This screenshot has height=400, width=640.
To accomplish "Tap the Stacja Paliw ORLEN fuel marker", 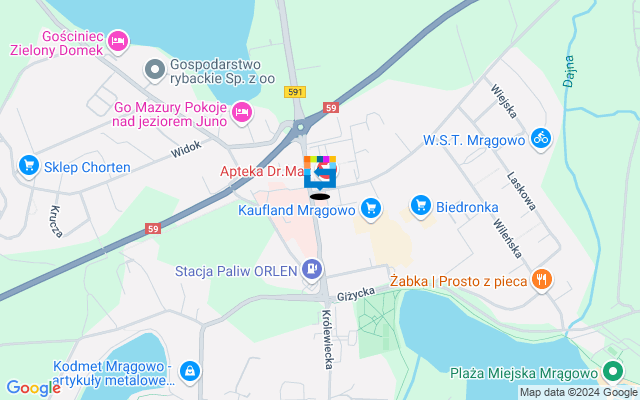I will [x=313, y=267].
